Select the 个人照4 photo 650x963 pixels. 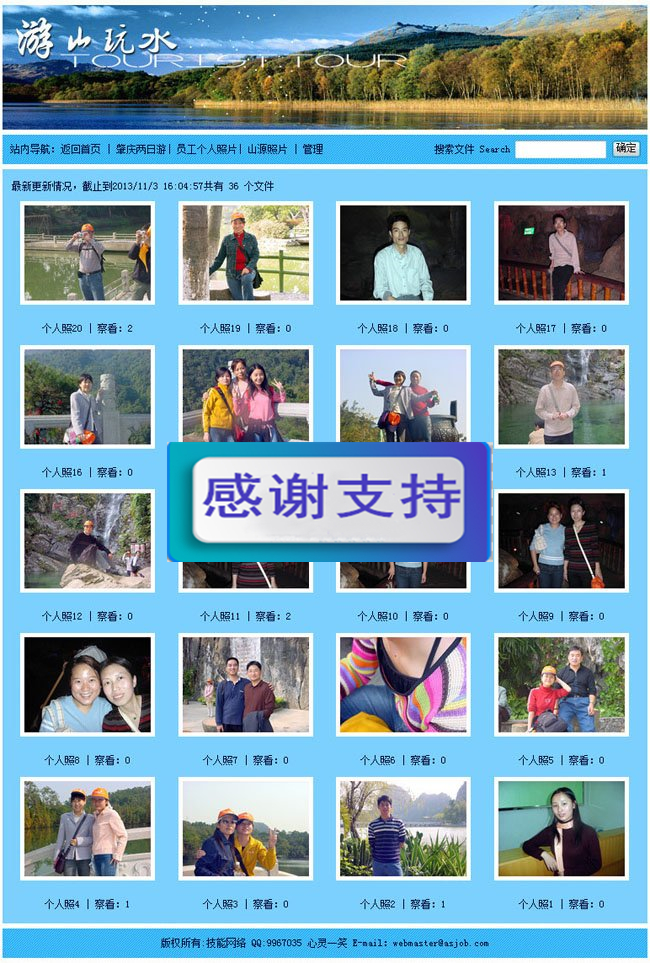pos(87,828)
